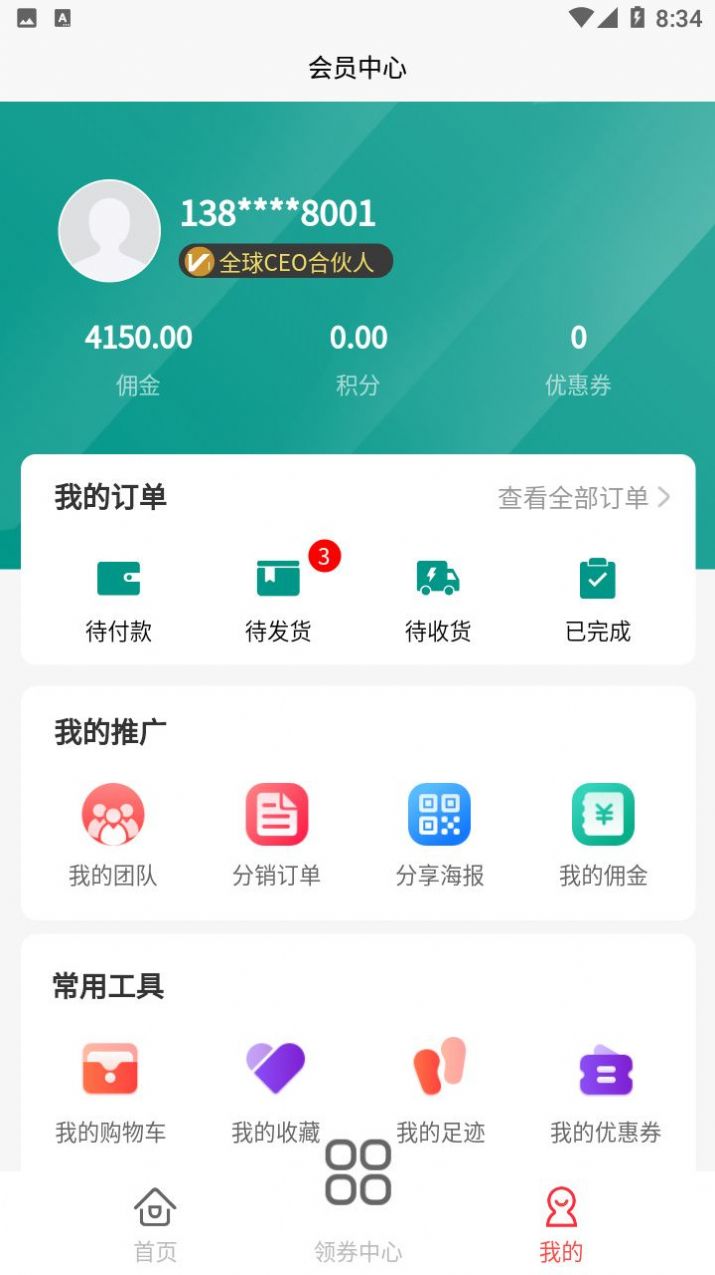Open 我的购物车 shopping cart
The width and height of the screenshot is (715, 1275).
(110, 1090)
